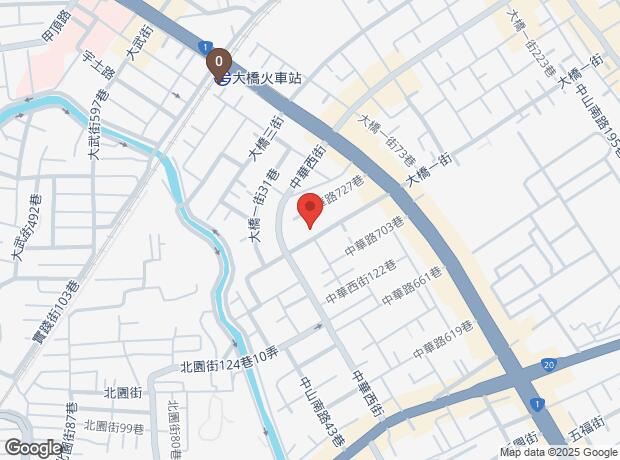
Task: Select the brown marker labeled 0
Action: click(218, 64)
